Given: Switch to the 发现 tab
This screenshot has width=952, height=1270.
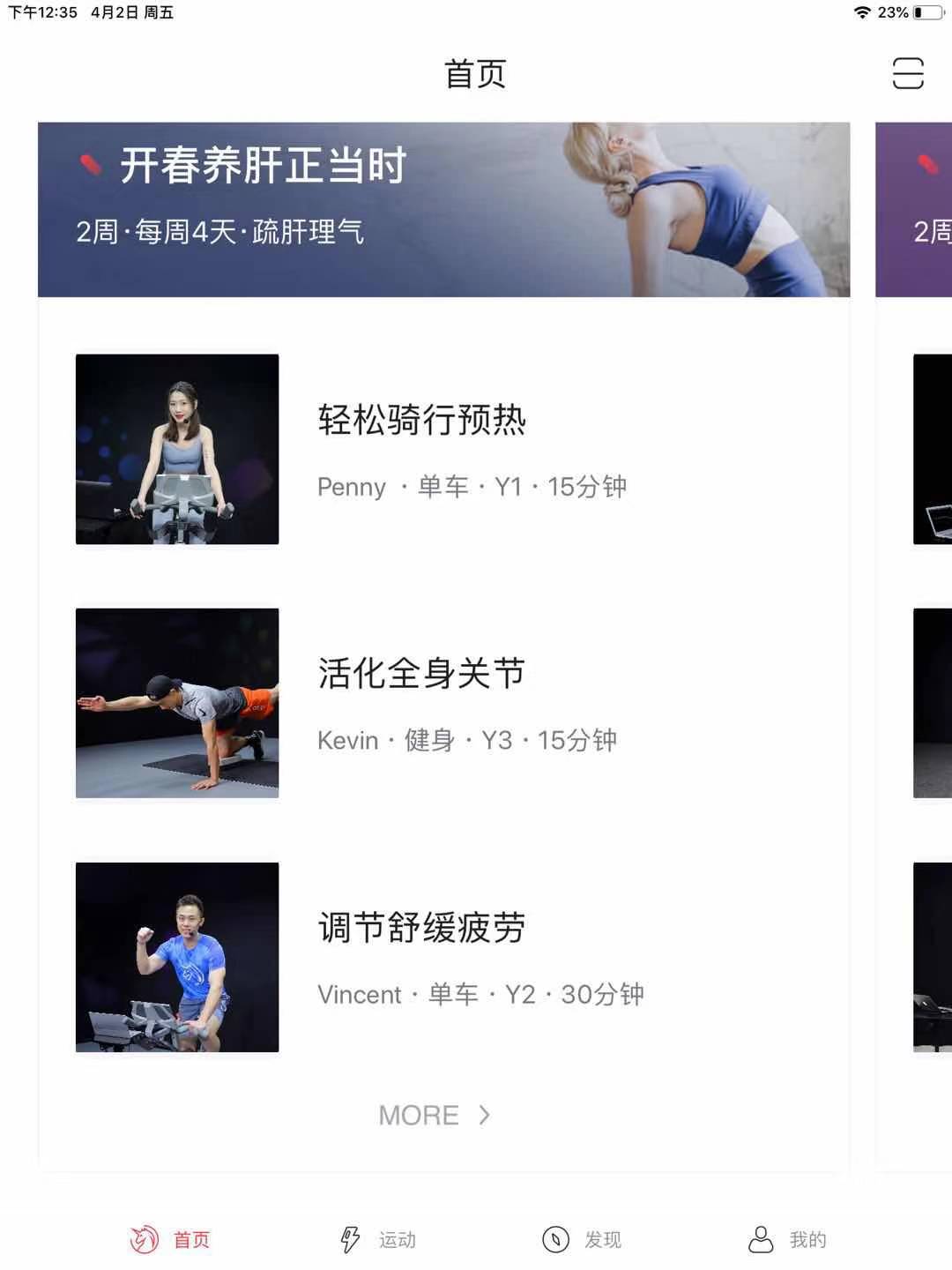Looking at the screenshot, I should click(582, 1239).
